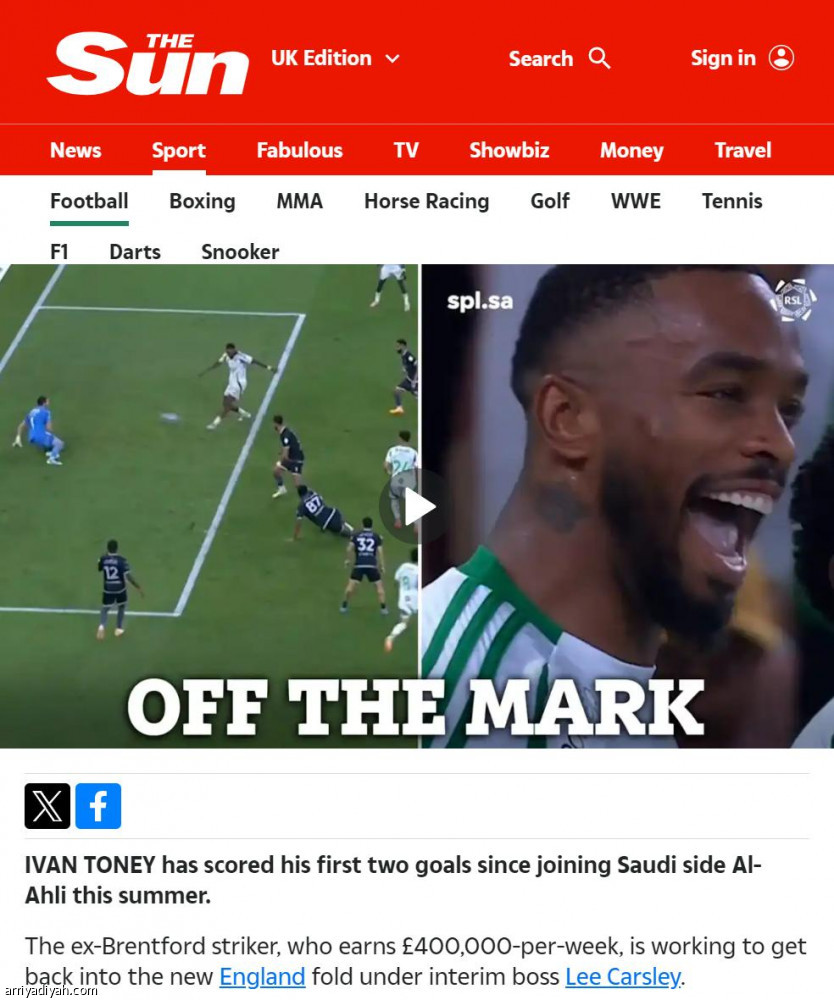
Task: Go to the Money section
Action: point(631,150)
